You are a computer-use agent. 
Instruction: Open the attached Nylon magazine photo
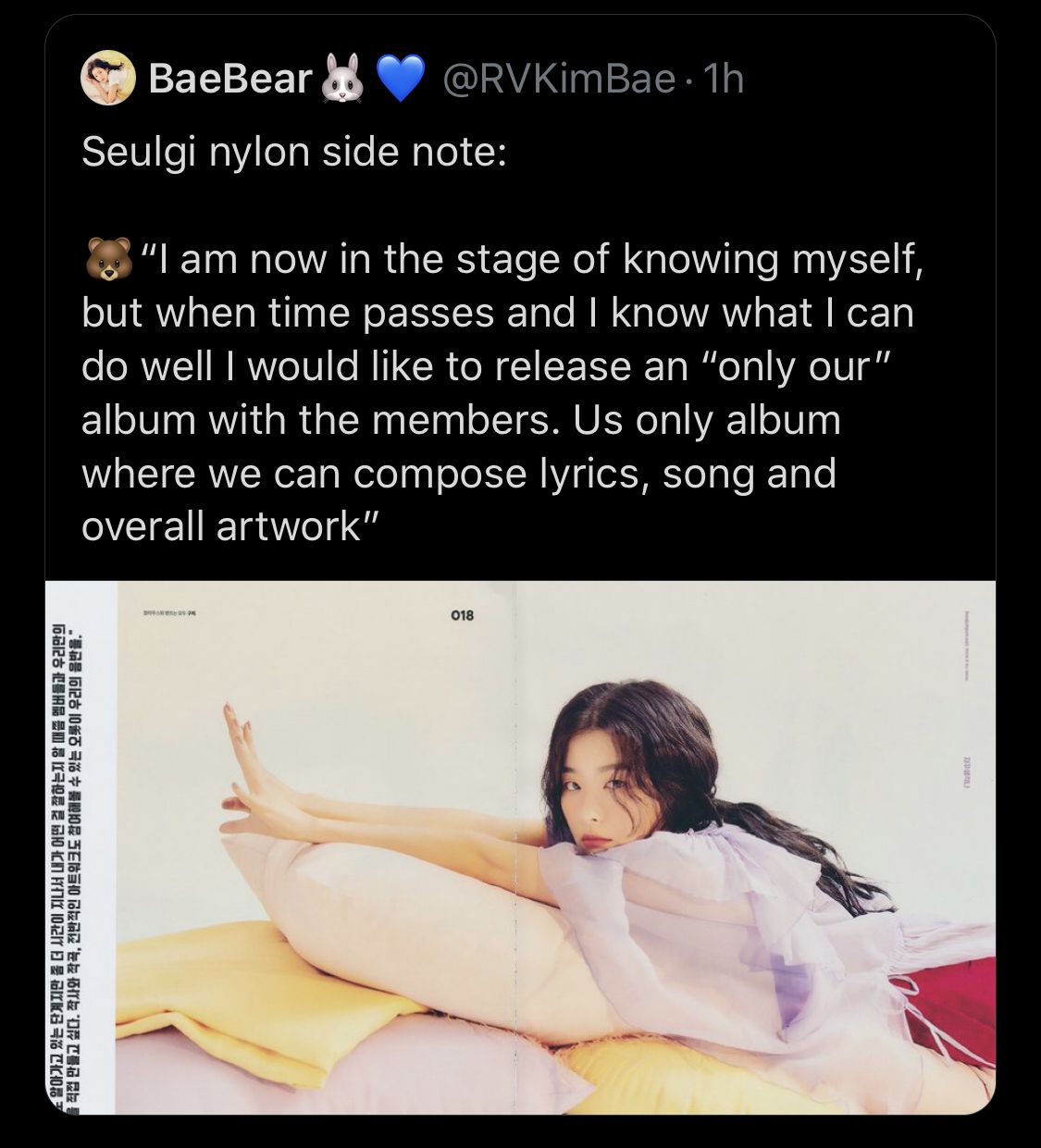point(520,846)
